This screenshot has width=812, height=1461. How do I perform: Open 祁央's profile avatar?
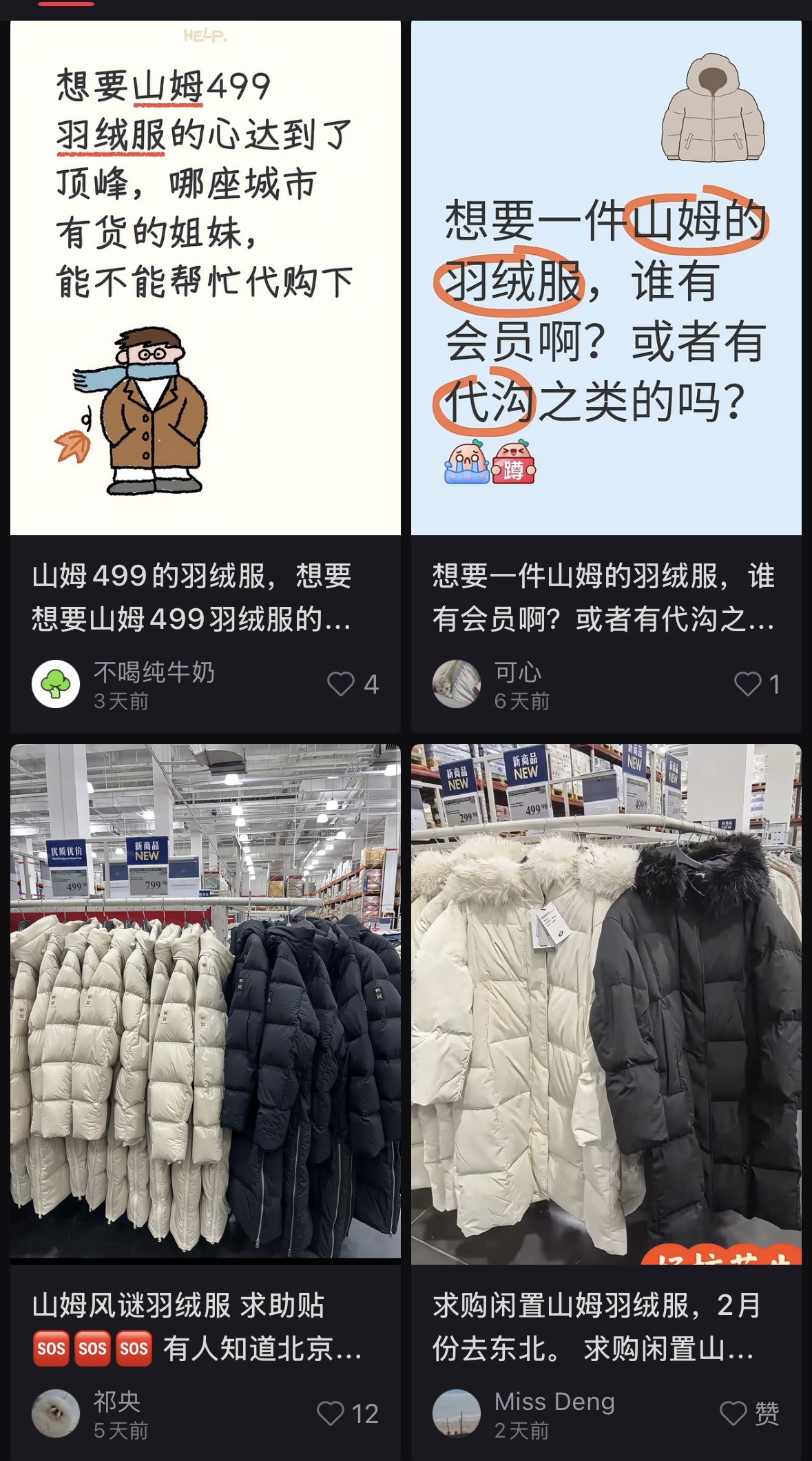(x=56, y=1413)
